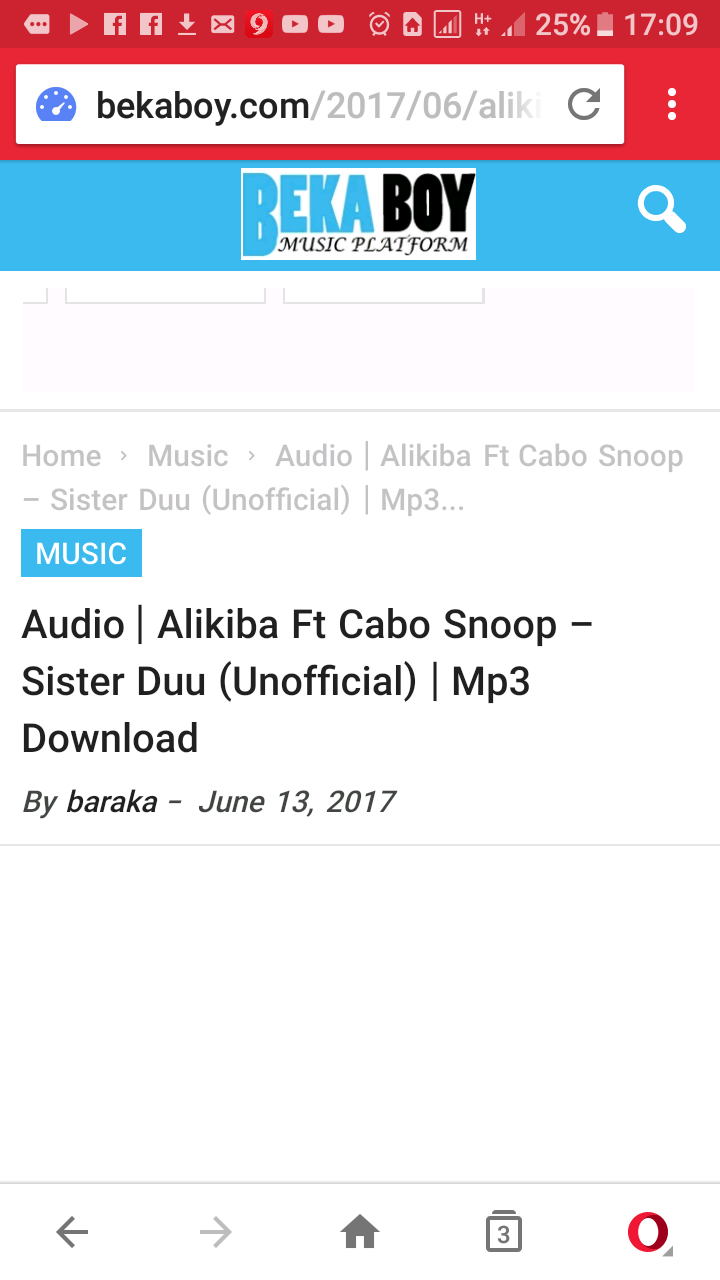Open the site search magnifier
This screenshot has width=720, height=1280.
pyautogui.click(x=661, y=211)
